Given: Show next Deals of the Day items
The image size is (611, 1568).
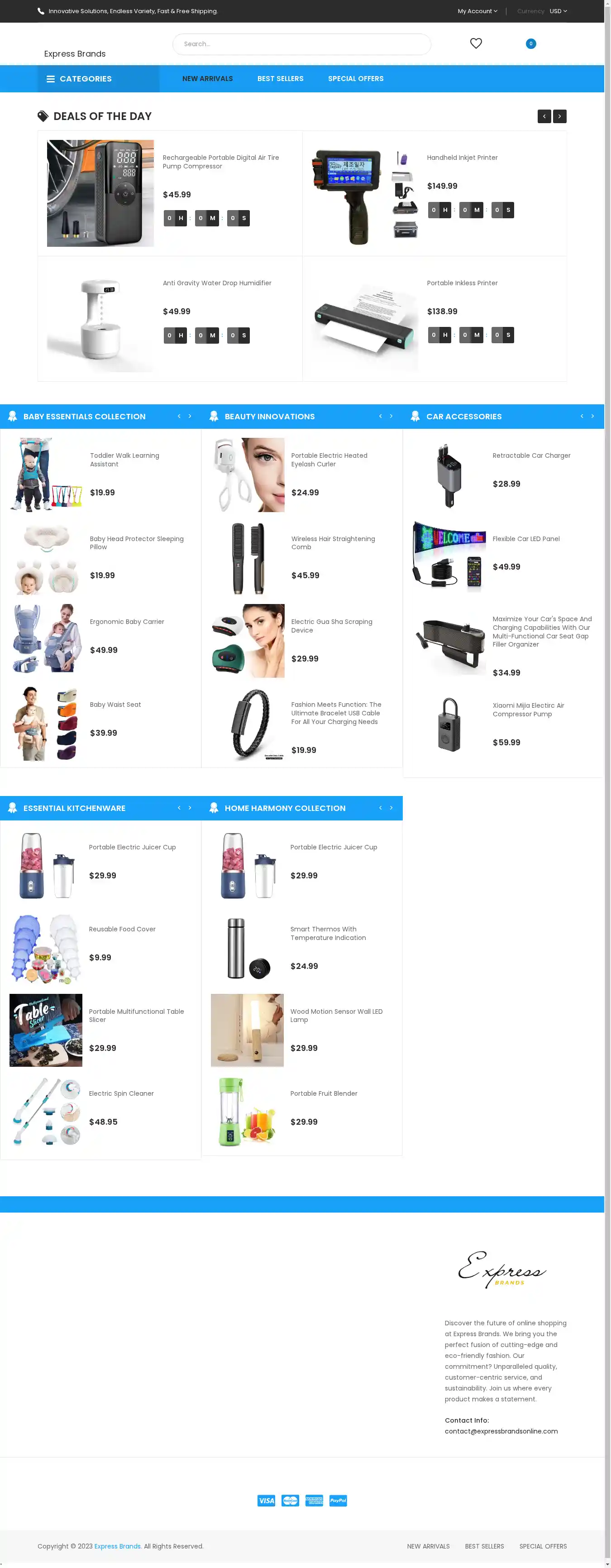Looking at the screenshot, I should [559, 116].
